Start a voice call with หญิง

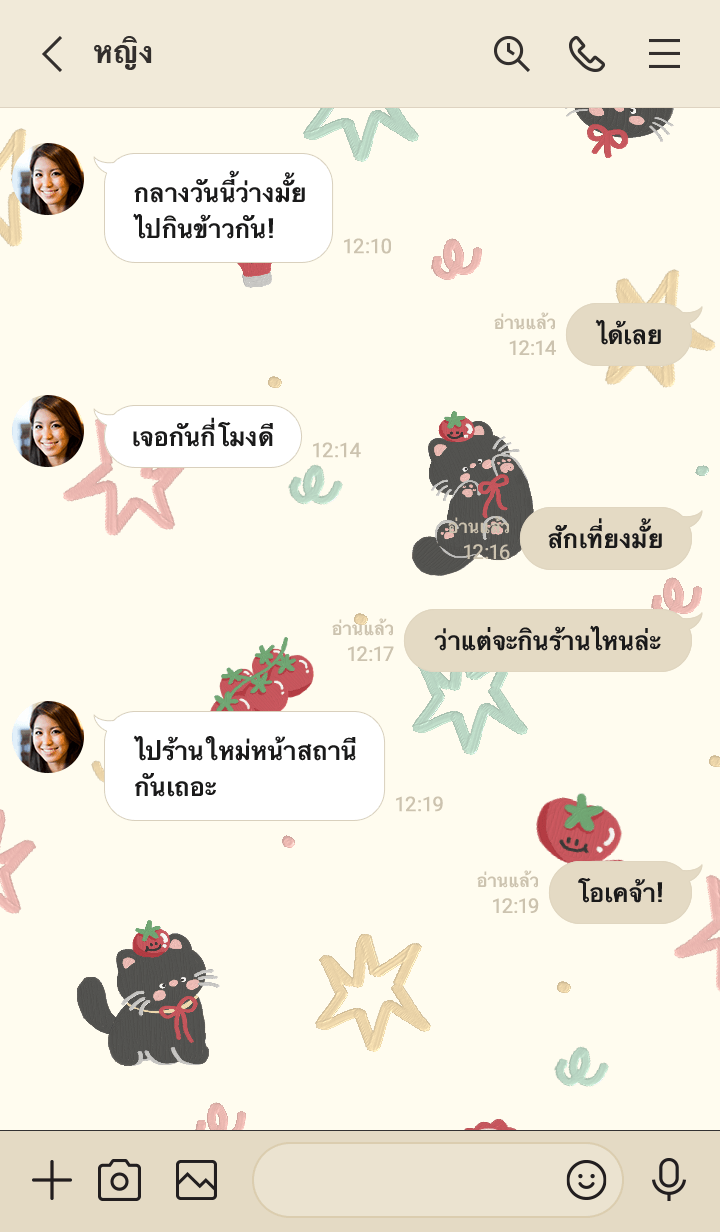[x=587, y=54]
